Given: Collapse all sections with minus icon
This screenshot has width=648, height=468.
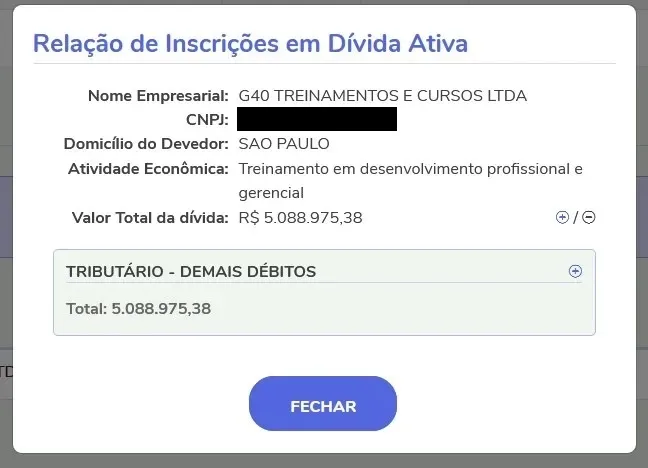Looking at the screenshot, I should click(x=589, y=217).
